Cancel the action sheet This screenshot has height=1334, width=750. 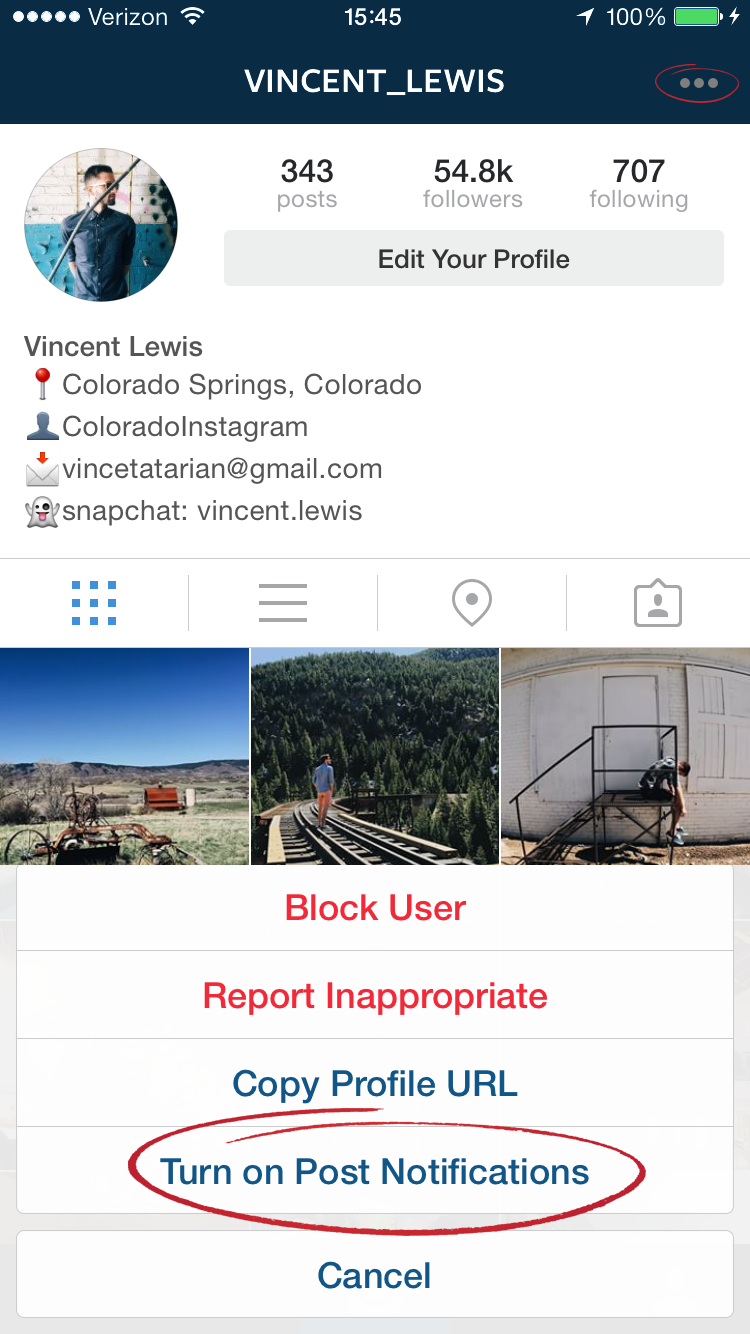tap(375, 1275)
